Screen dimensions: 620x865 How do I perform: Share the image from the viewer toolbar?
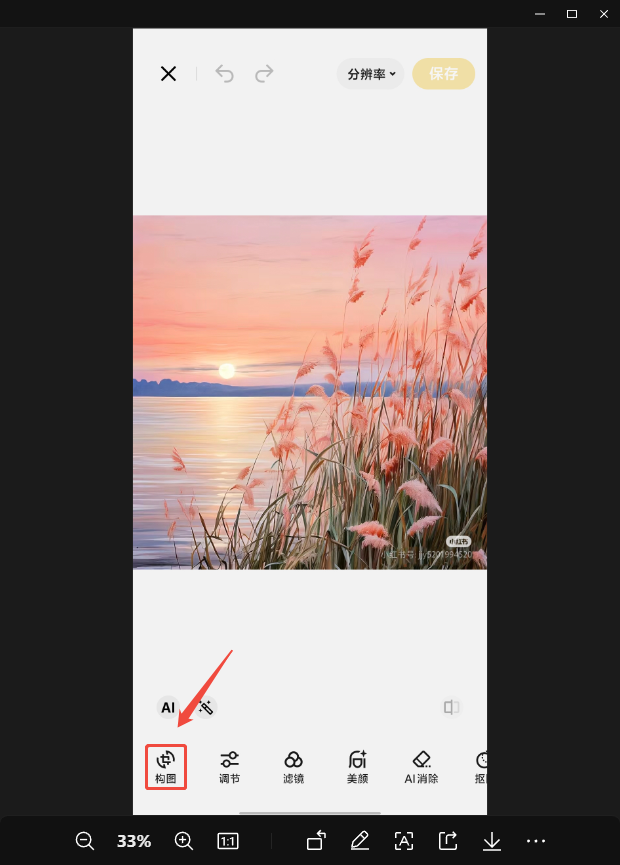tap(448, 841)
